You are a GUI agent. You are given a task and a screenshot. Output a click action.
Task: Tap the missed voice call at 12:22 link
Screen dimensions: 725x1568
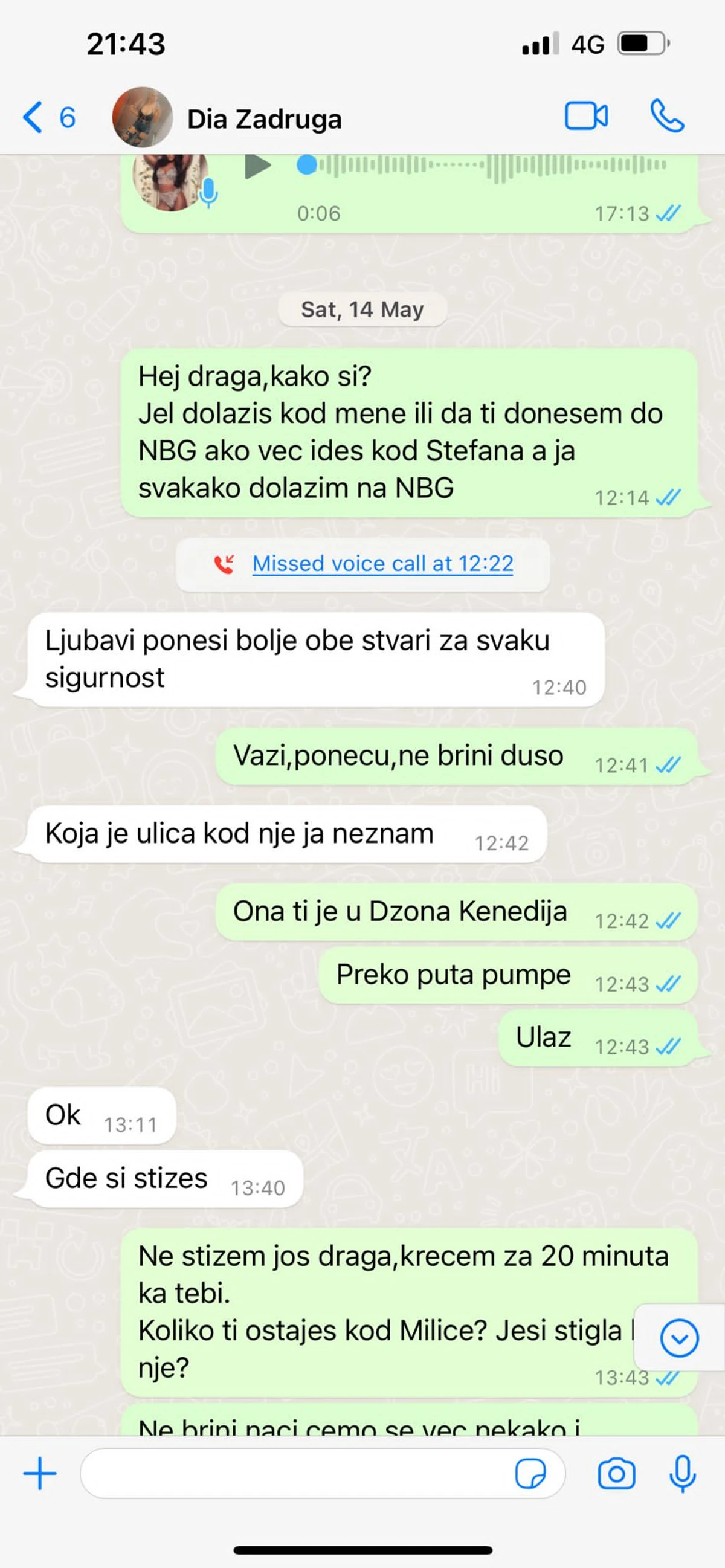tap(382, 564)
